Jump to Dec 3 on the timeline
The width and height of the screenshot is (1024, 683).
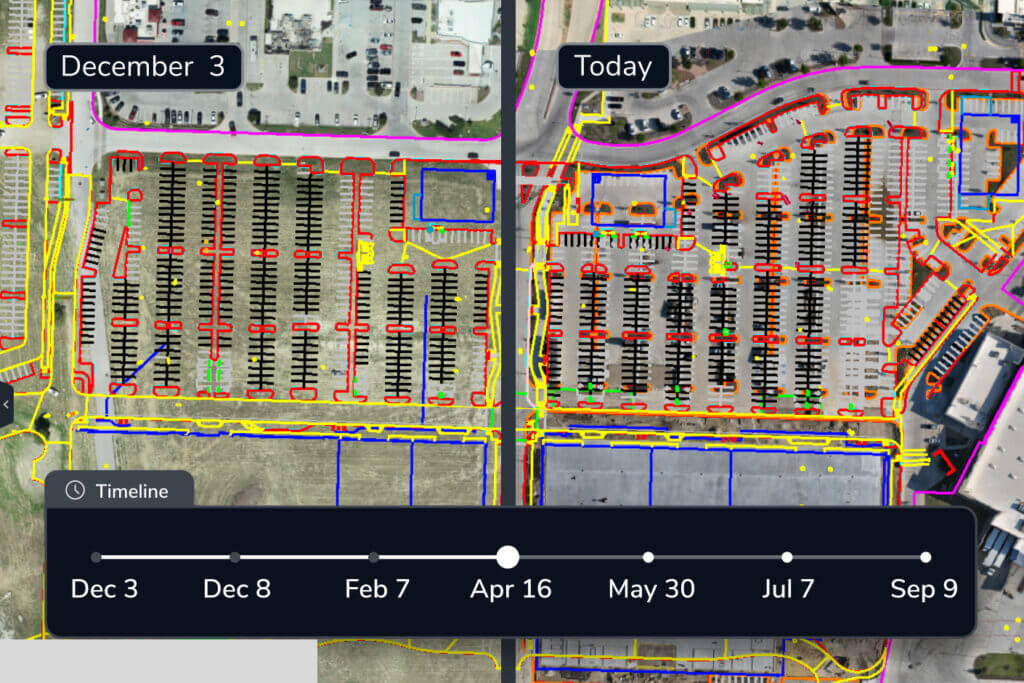96,557
